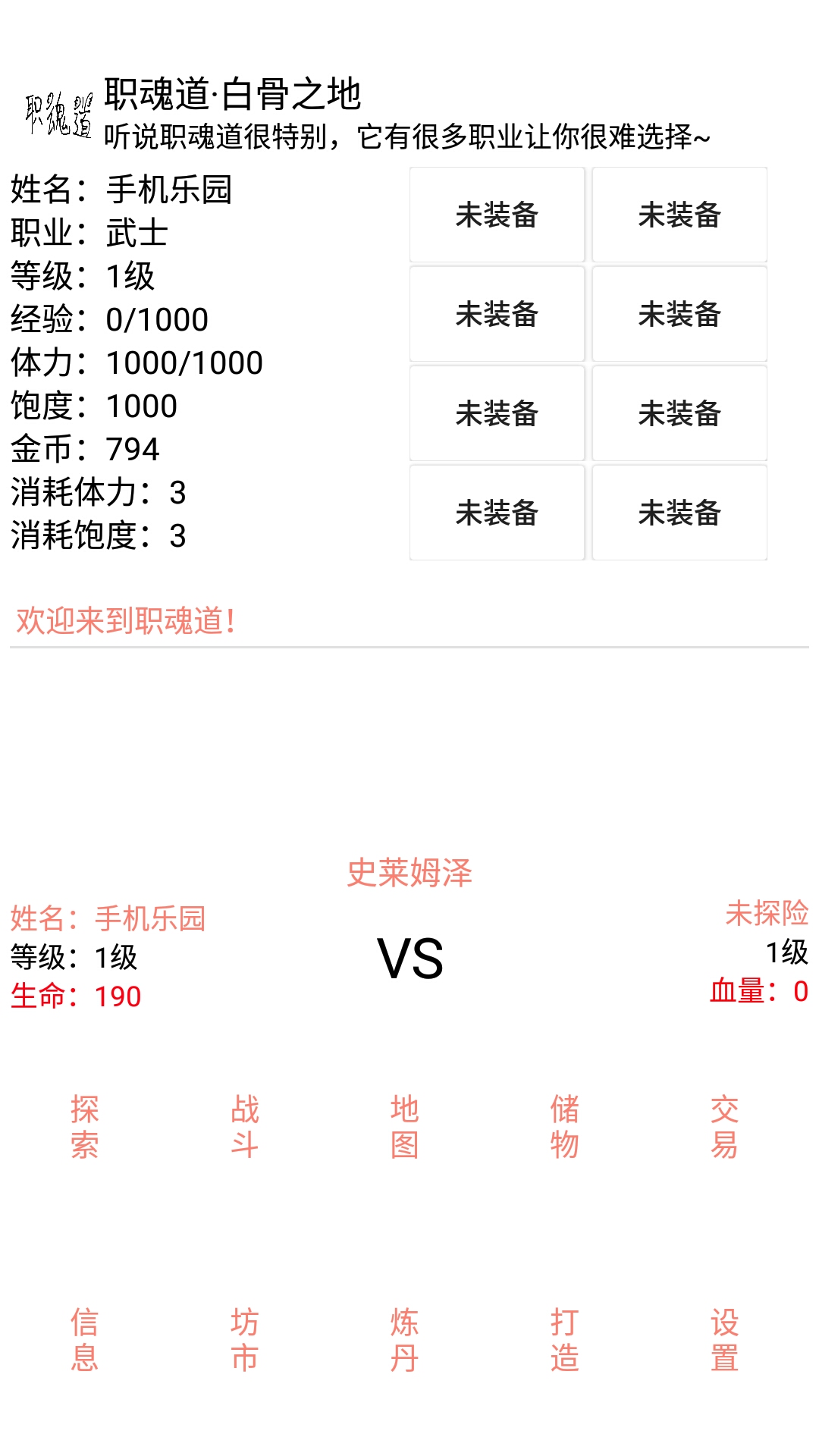Open the 地图 map
The width and height of the screenshot is (819, 1456).
click(404, 1127)
